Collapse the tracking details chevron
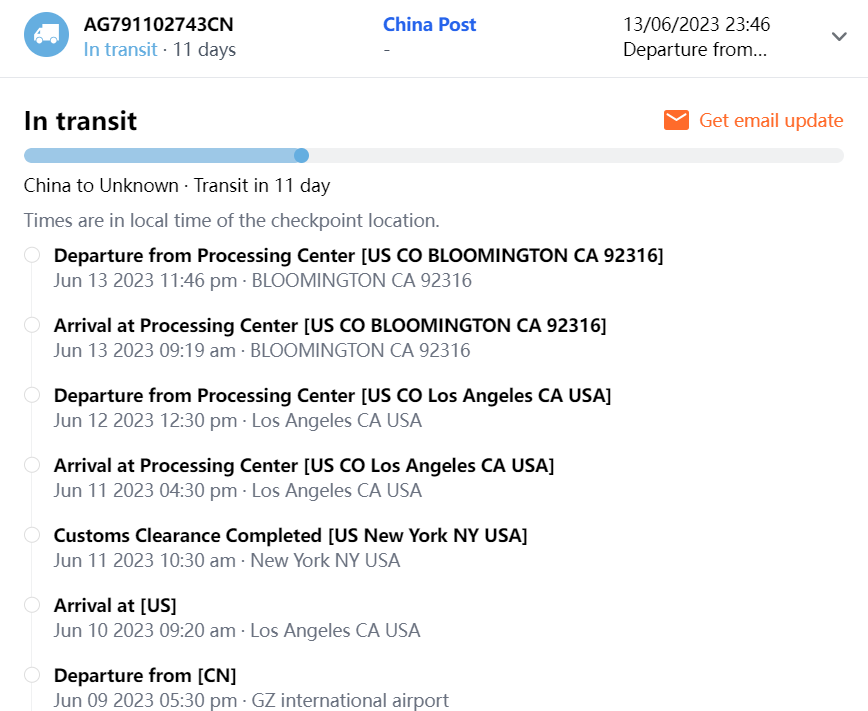Screen dimensions: 868x711 [x=839, y=37]
